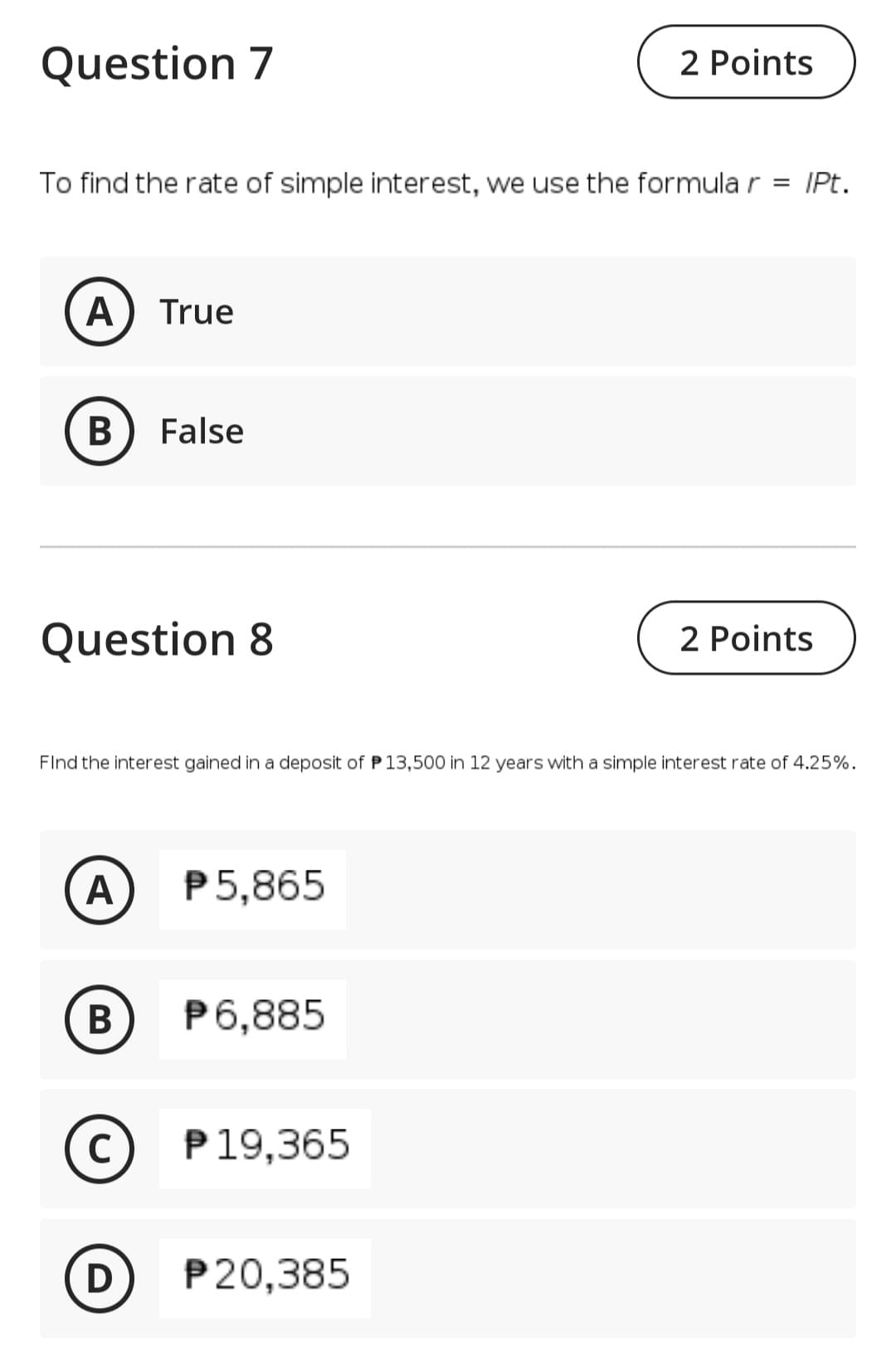This screenshot has height=1372, width=896.
Task: Click the divider between the two questions
Action: coord(448,546)
